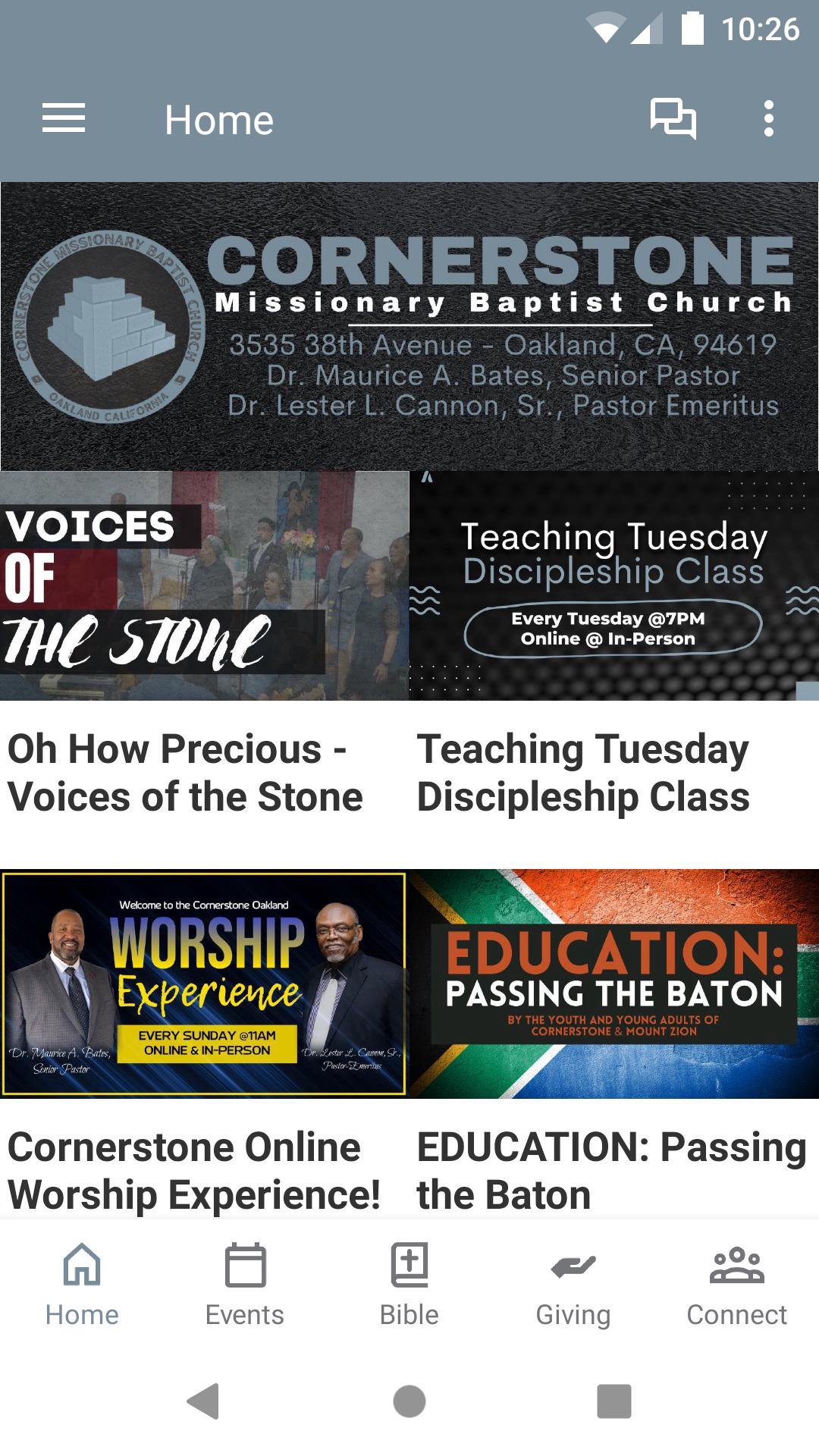
Task: Open the Cornerstone church banner image
Action: [409, 322]
